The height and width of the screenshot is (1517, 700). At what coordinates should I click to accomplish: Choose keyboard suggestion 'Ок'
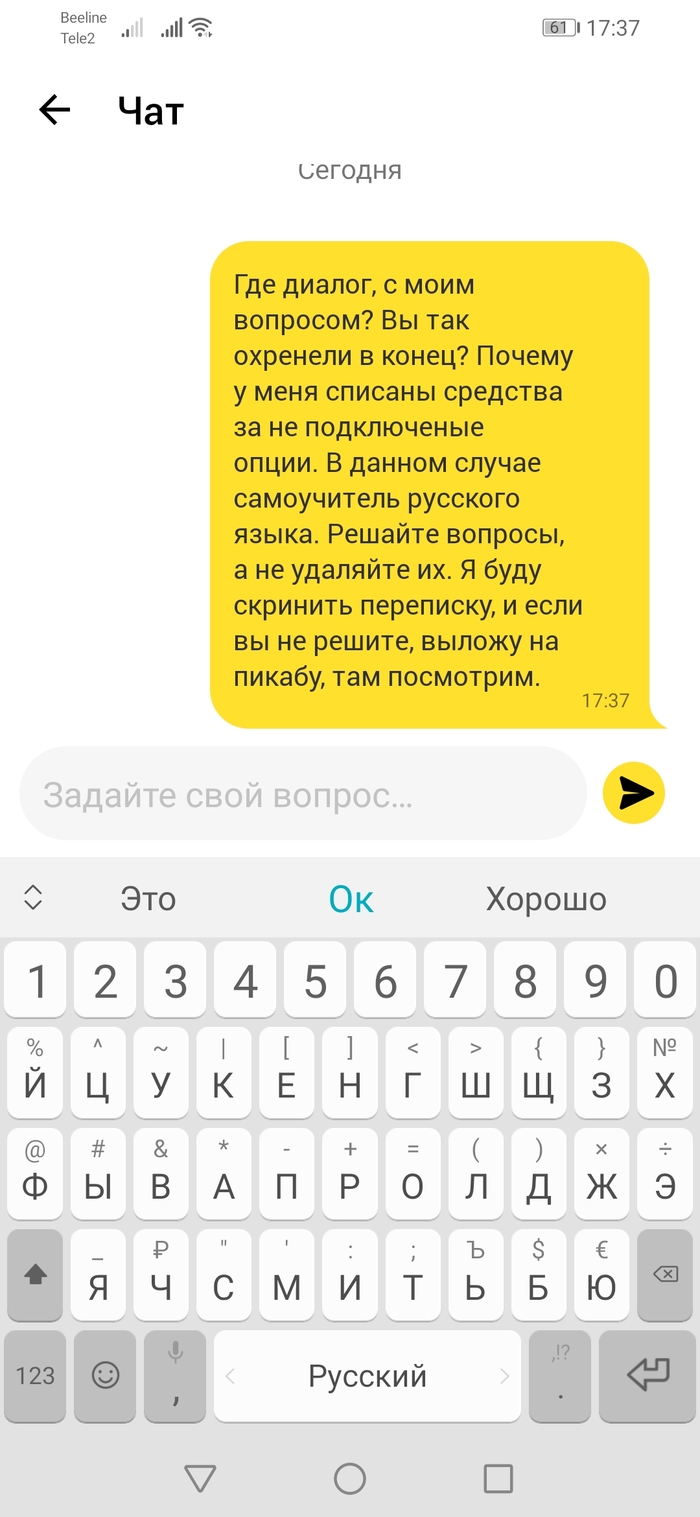coord(351,899)
